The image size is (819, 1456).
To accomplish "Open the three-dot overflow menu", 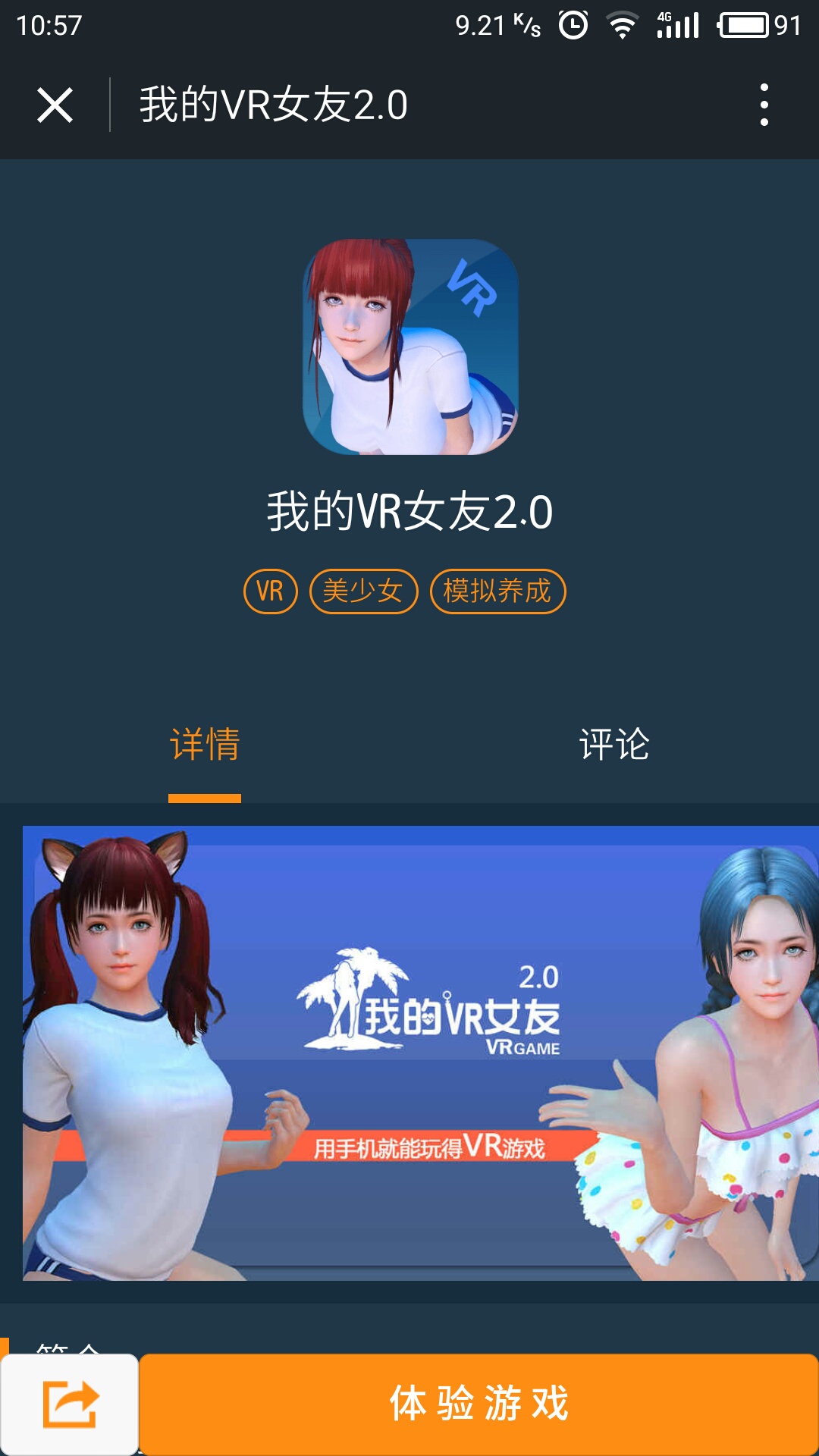I will [764, 105].
